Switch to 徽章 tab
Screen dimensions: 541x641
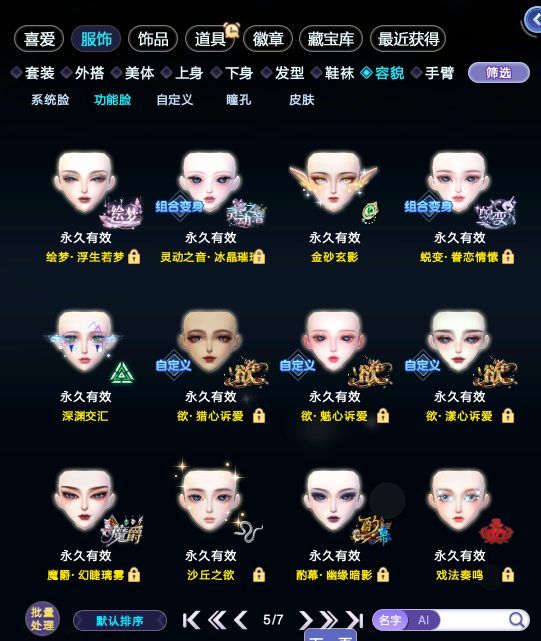pyautogui.click(x=268, y=39)
